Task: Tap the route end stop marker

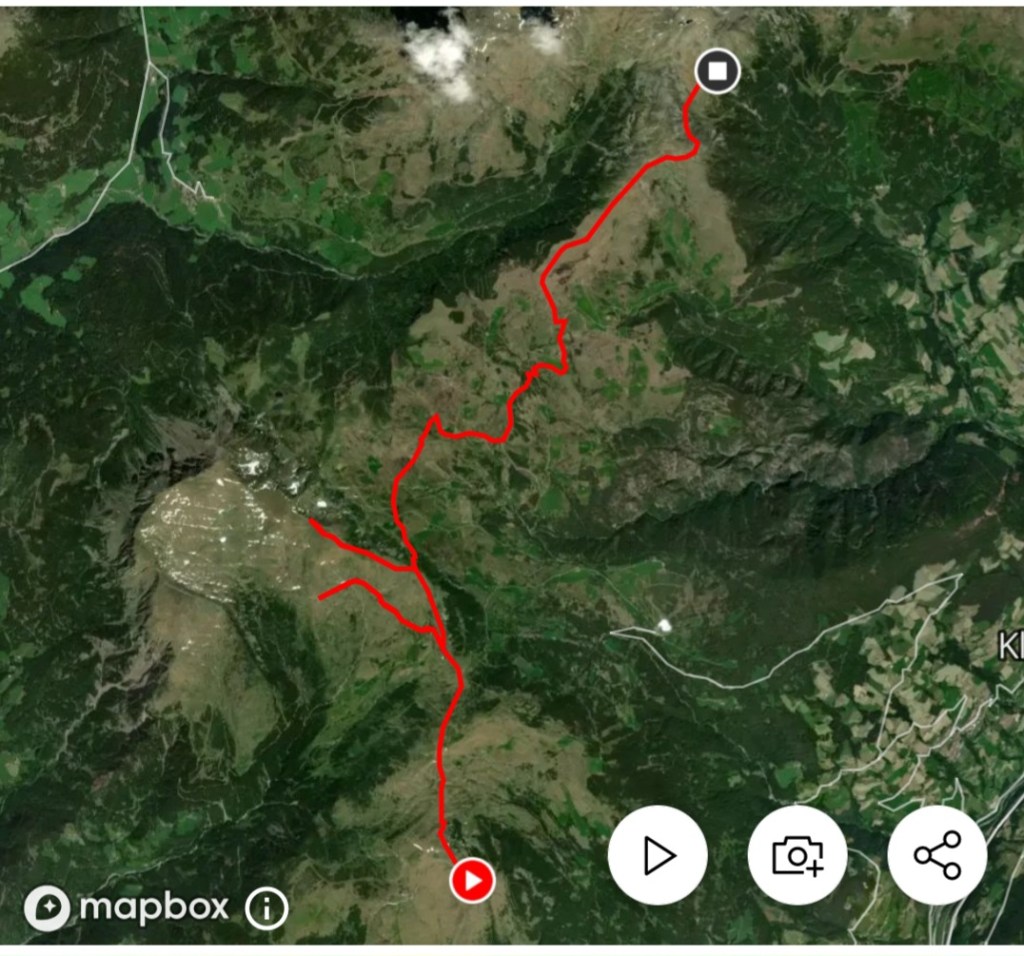Action: point(717,72)
